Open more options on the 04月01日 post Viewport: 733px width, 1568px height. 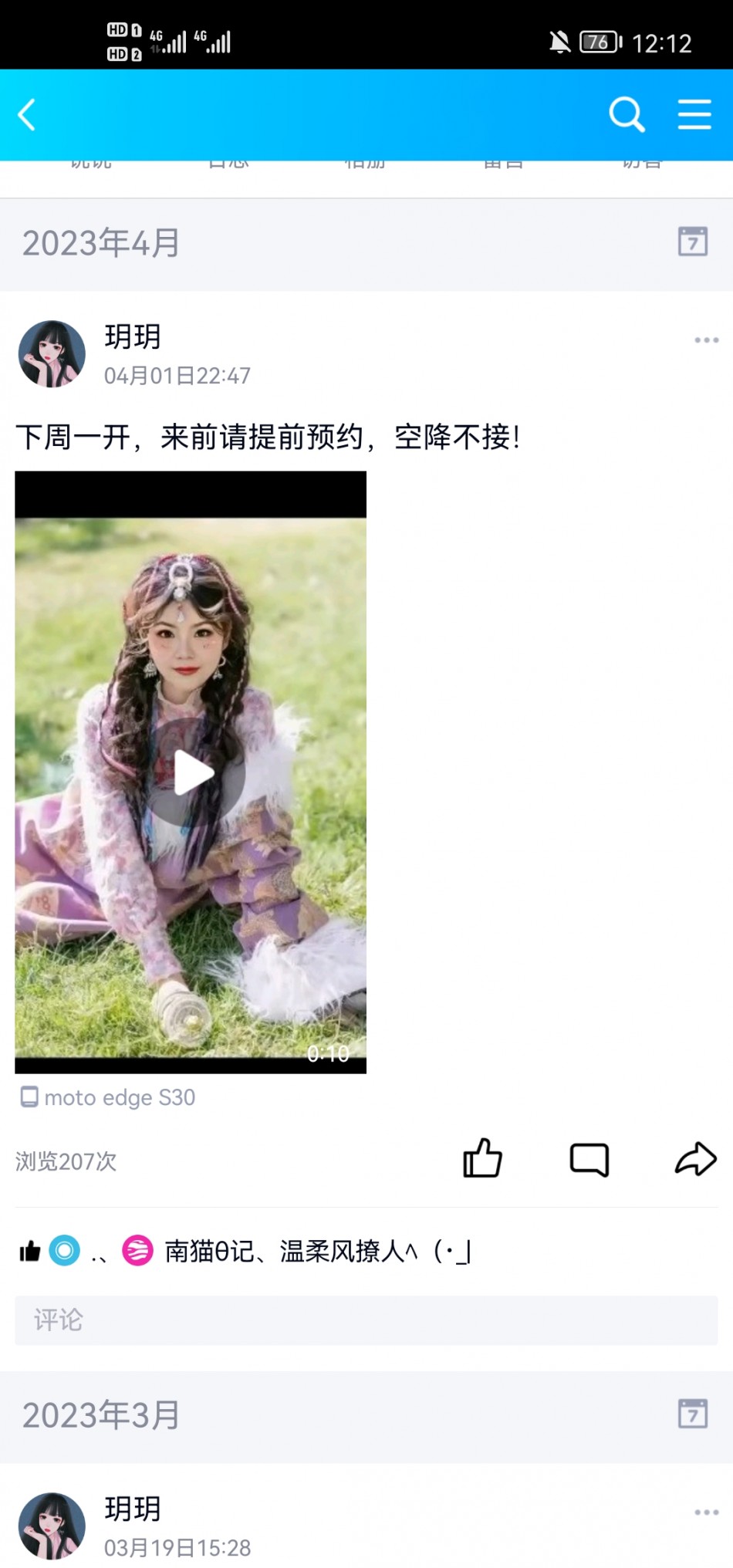pyautogui.click(x=705, y=340)
